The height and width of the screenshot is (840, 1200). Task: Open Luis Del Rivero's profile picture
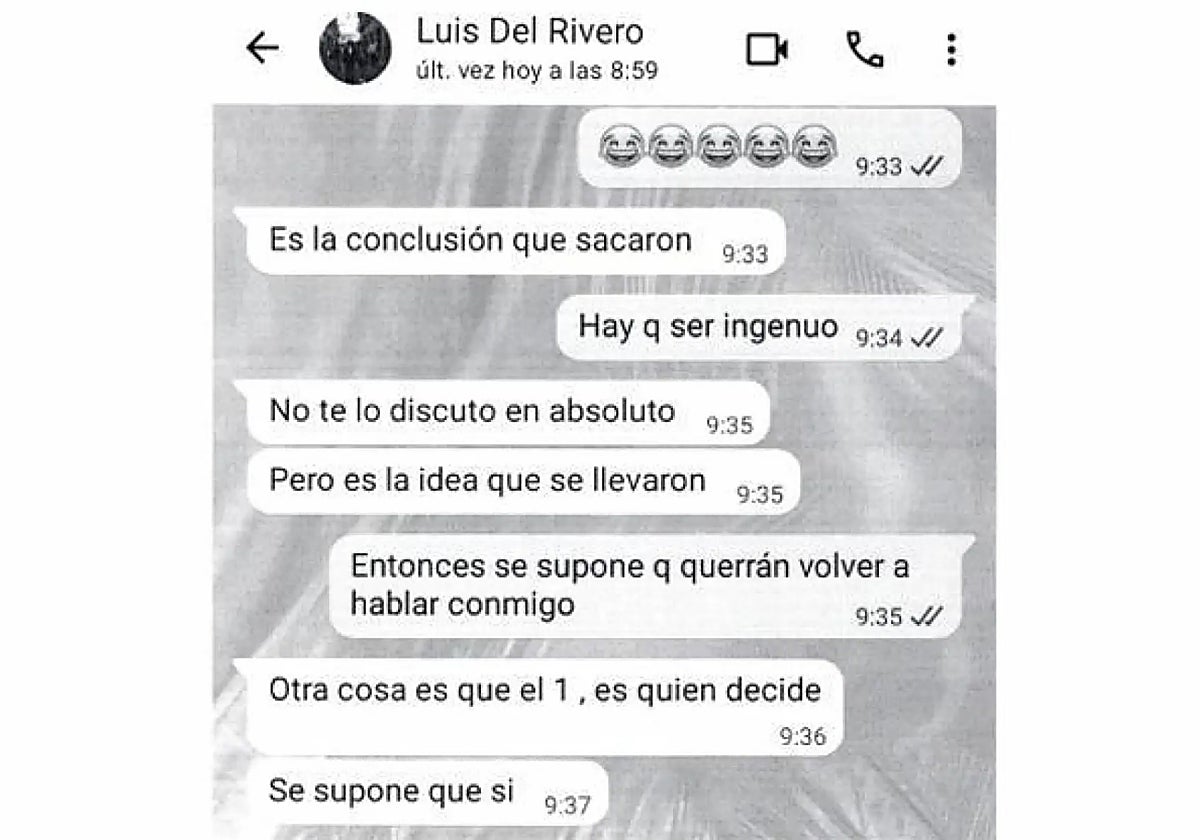[354, 49]
